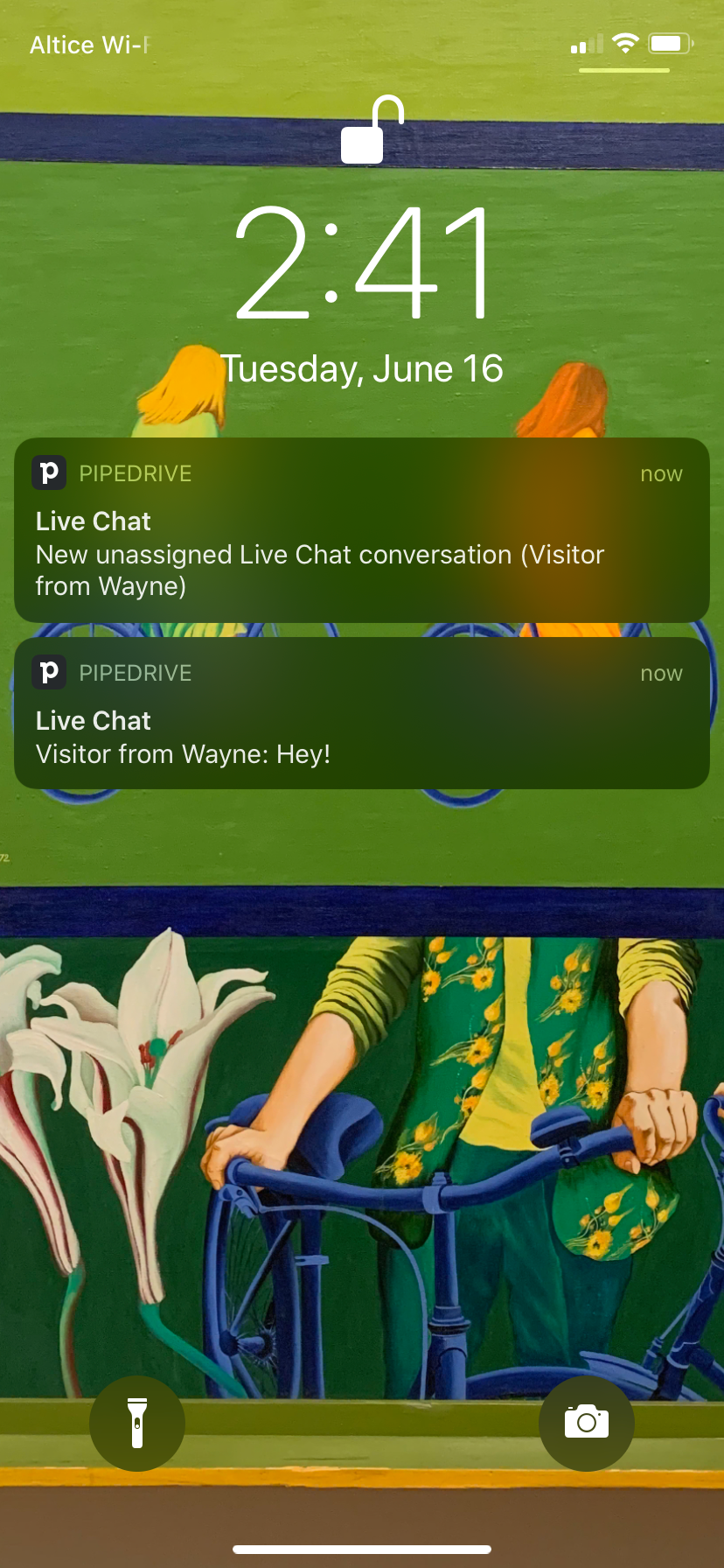The height and width of the screenshot is (1568, 724).
Task: Turn on the flashlight
Action: [x=137, y=1424]
